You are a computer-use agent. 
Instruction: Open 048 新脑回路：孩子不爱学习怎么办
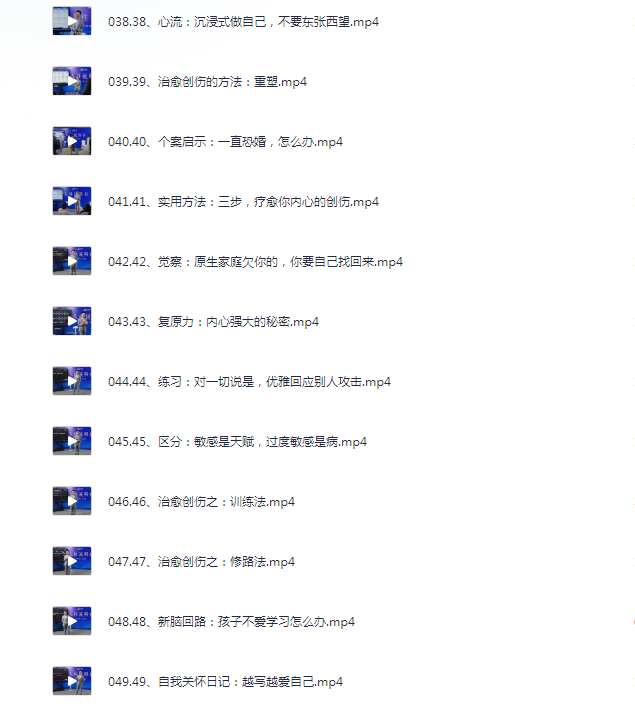(x=231, y=621)
